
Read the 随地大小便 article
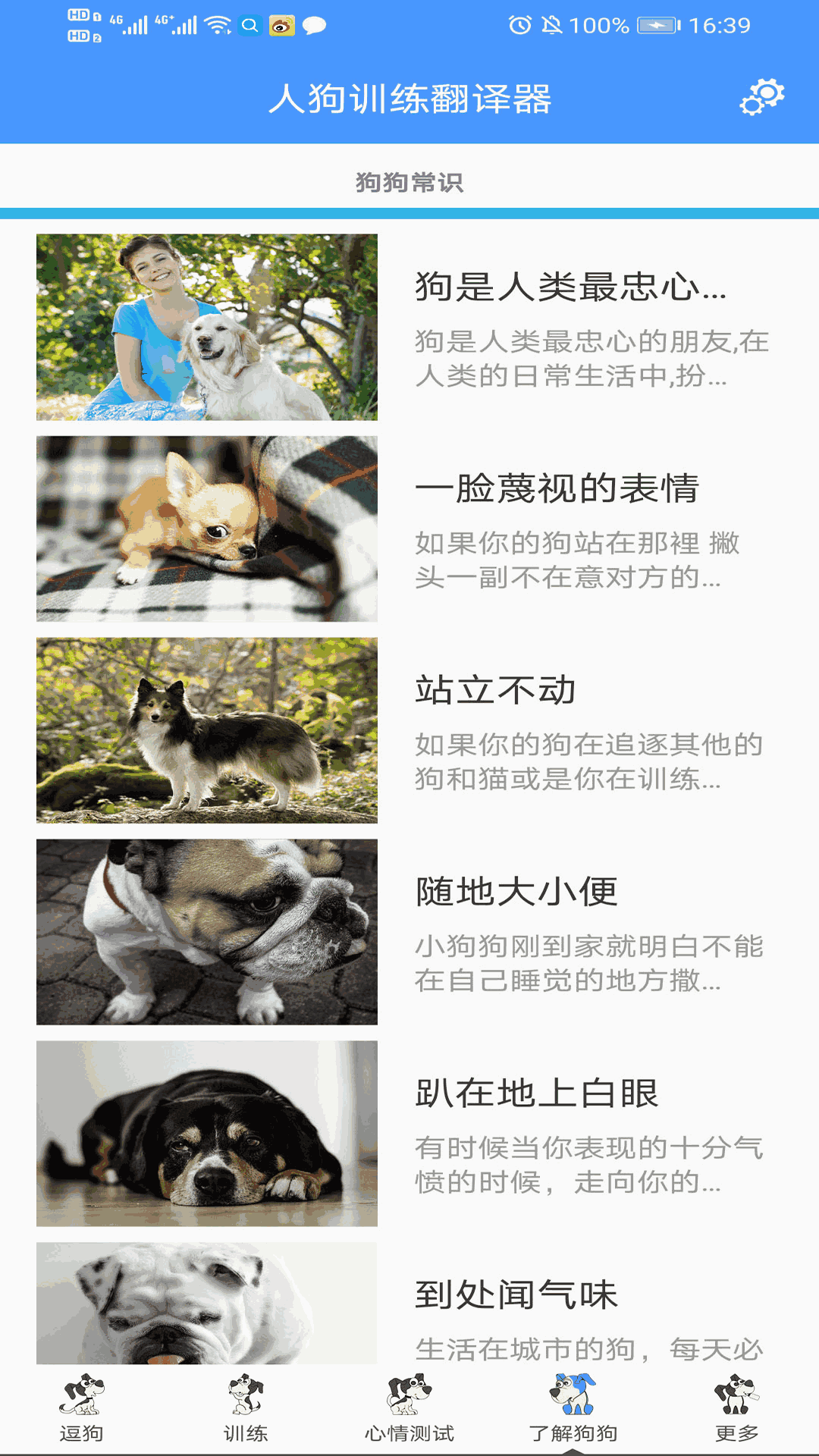[409, 932]
